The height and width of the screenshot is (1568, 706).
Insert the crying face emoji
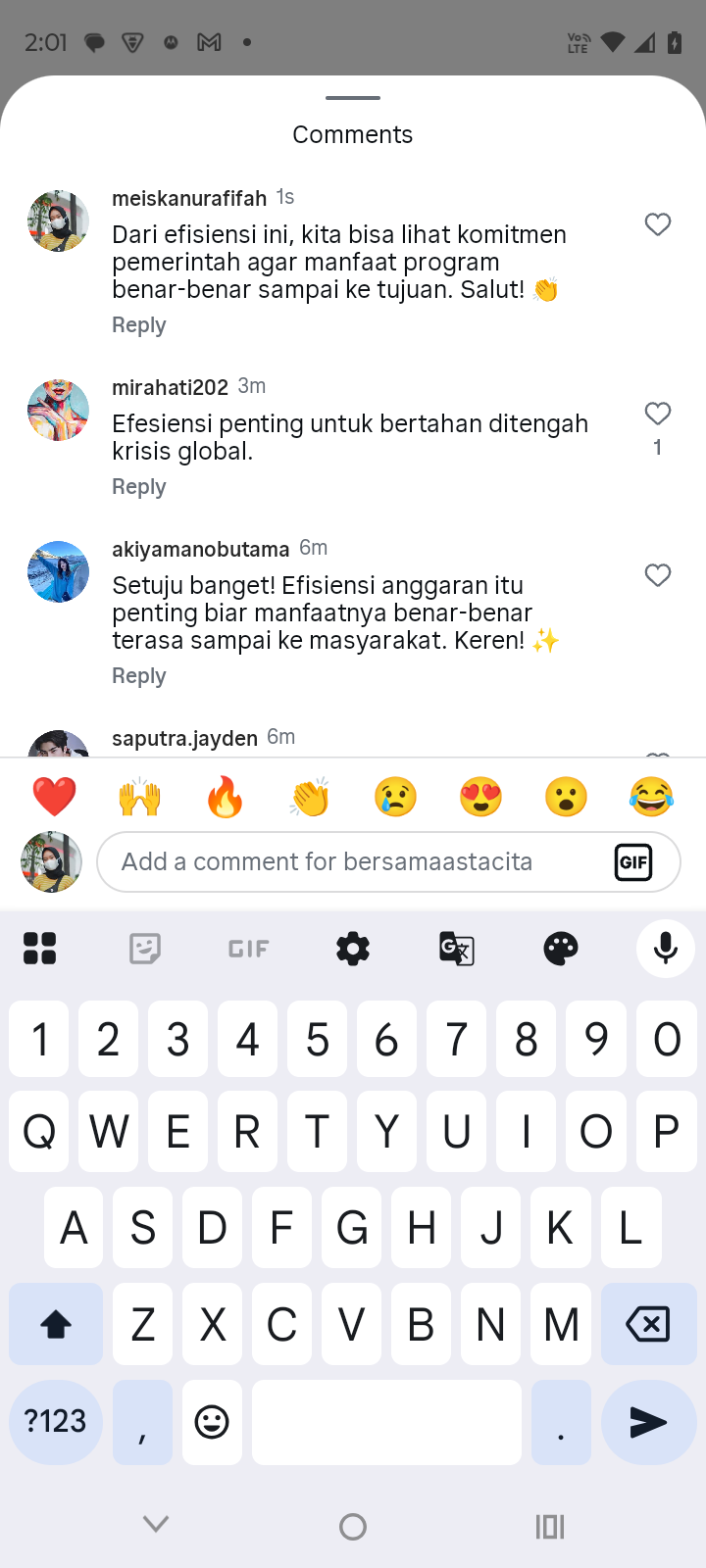point(395,797)
